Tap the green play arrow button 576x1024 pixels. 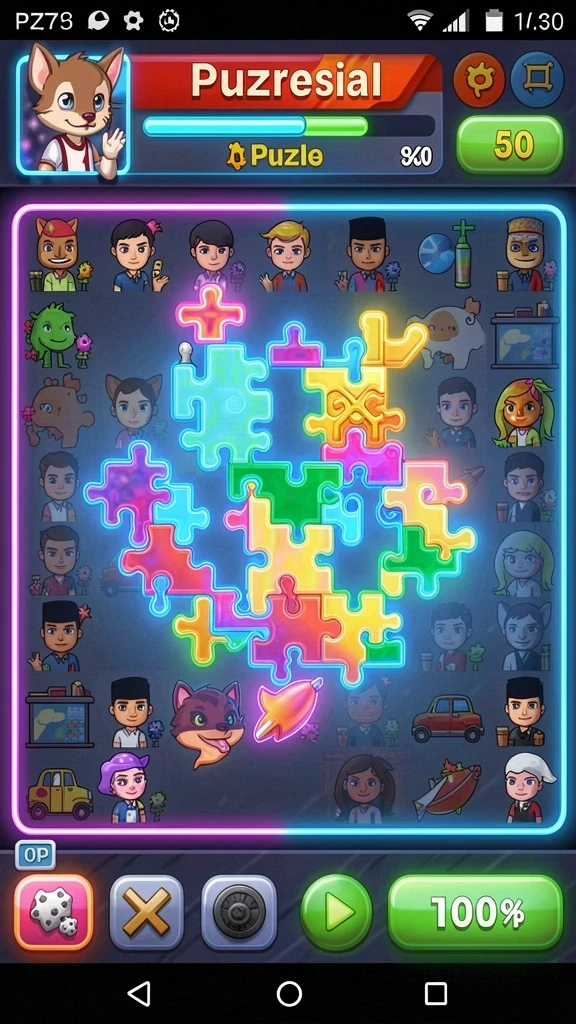coord(336,912)
